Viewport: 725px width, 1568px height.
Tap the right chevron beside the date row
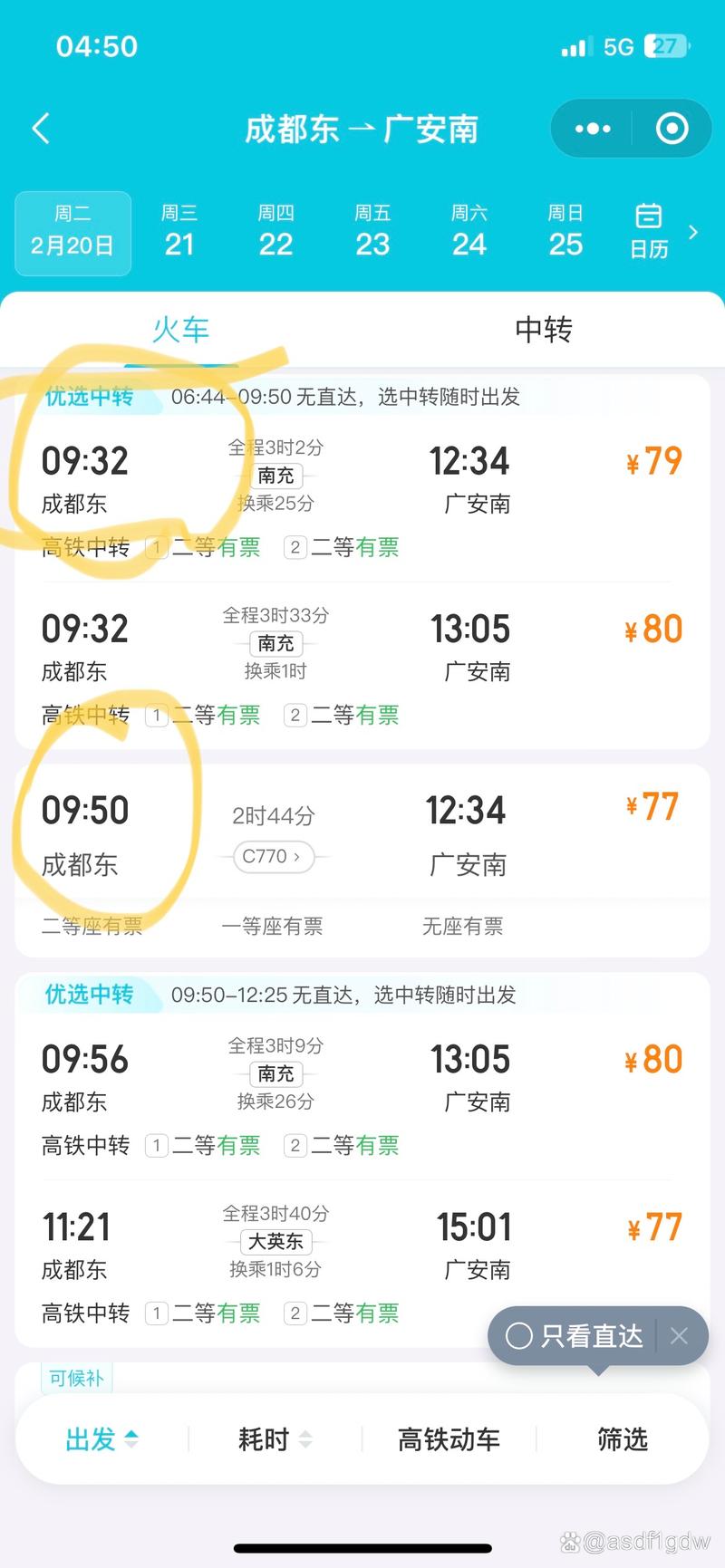point(692,232)
